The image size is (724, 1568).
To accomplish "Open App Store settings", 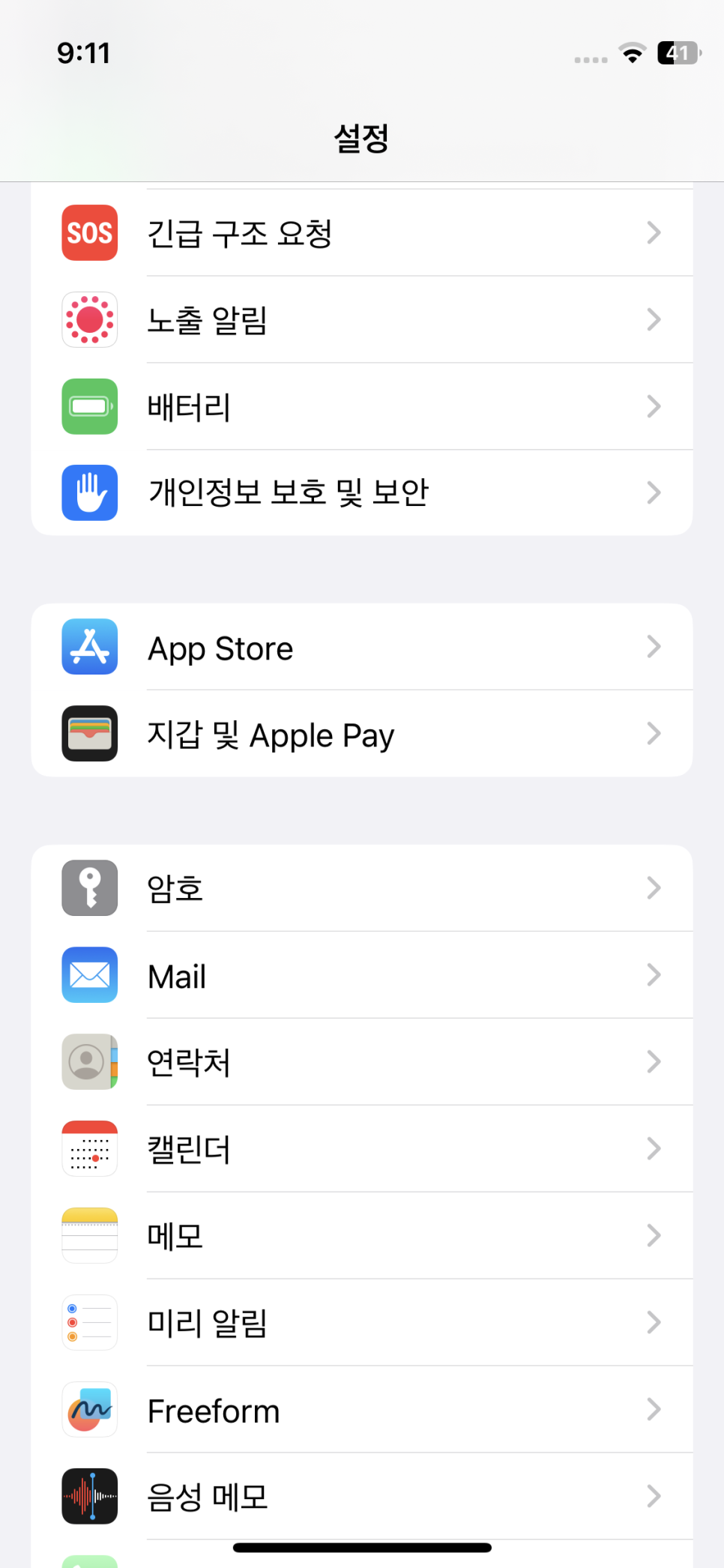I will [362, 647].
